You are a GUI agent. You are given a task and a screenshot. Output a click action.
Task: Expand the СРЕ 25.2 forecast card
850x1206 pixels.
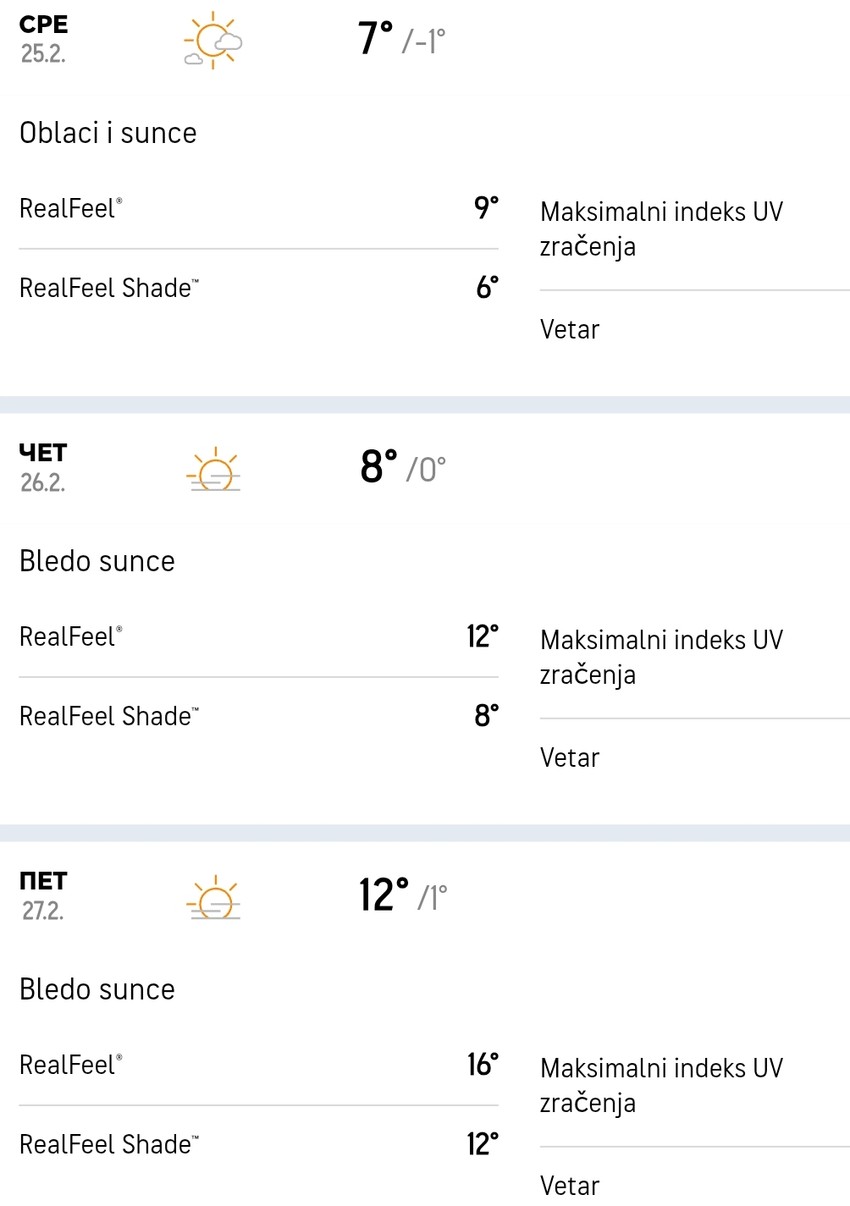[425, 42]
